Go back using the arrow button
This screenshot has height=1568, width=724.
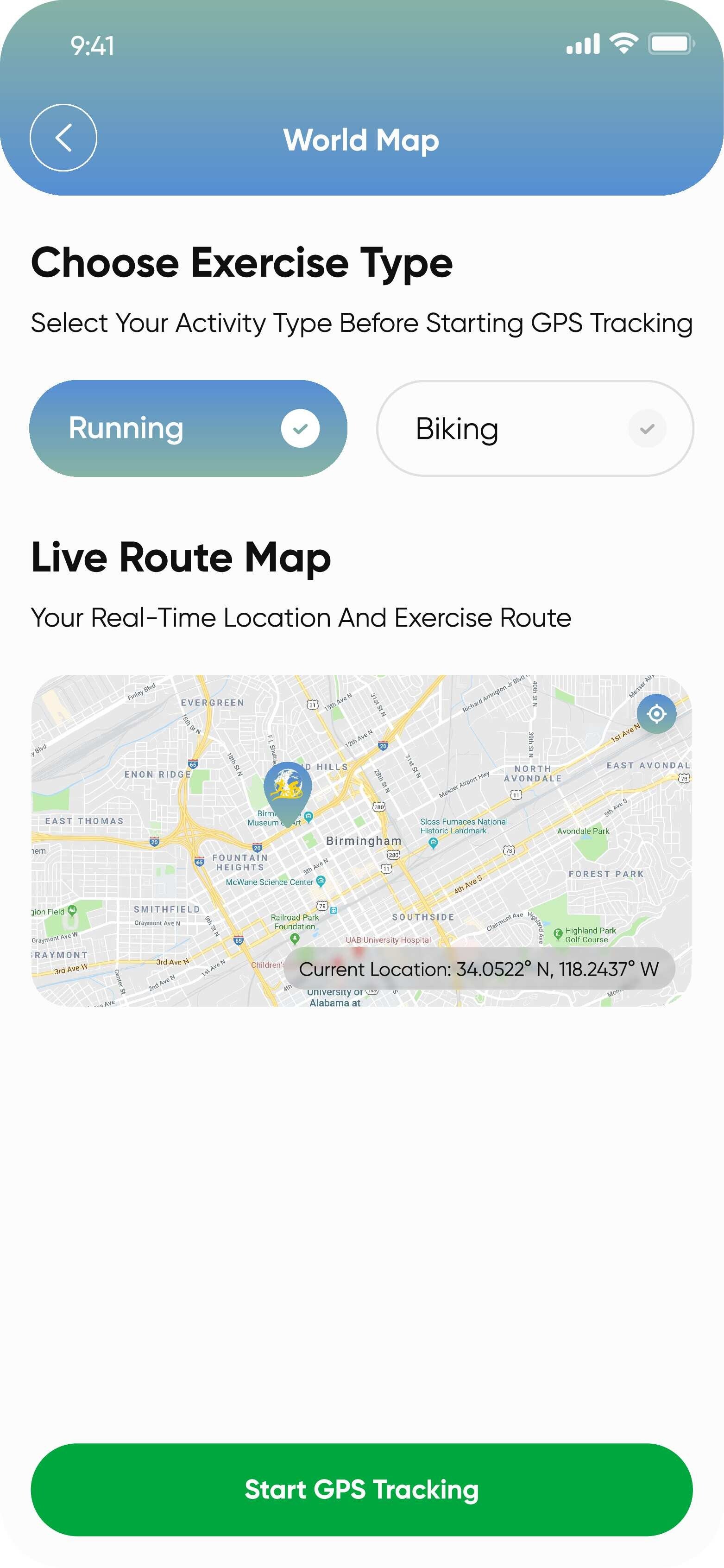[x=63, y=138]
